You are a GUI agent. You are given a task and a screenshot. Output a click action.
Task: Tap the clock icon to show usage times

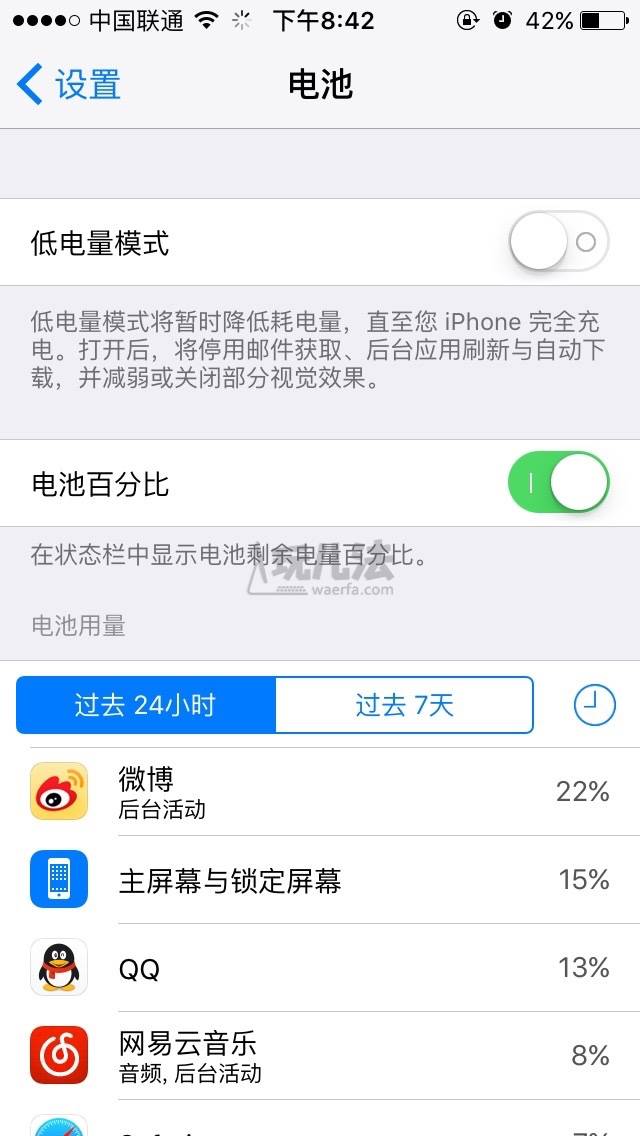point(594,705)
